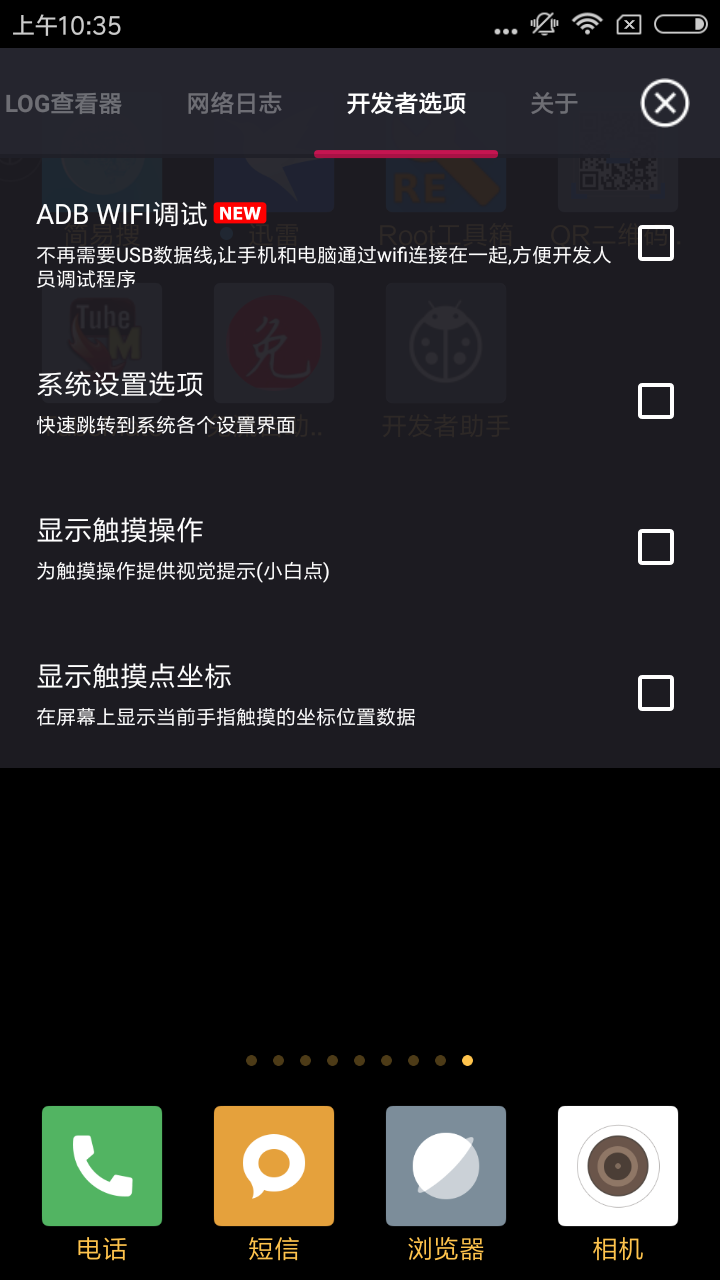
Task: Select the 开发者选项 tab
Action: pos(406,103)
